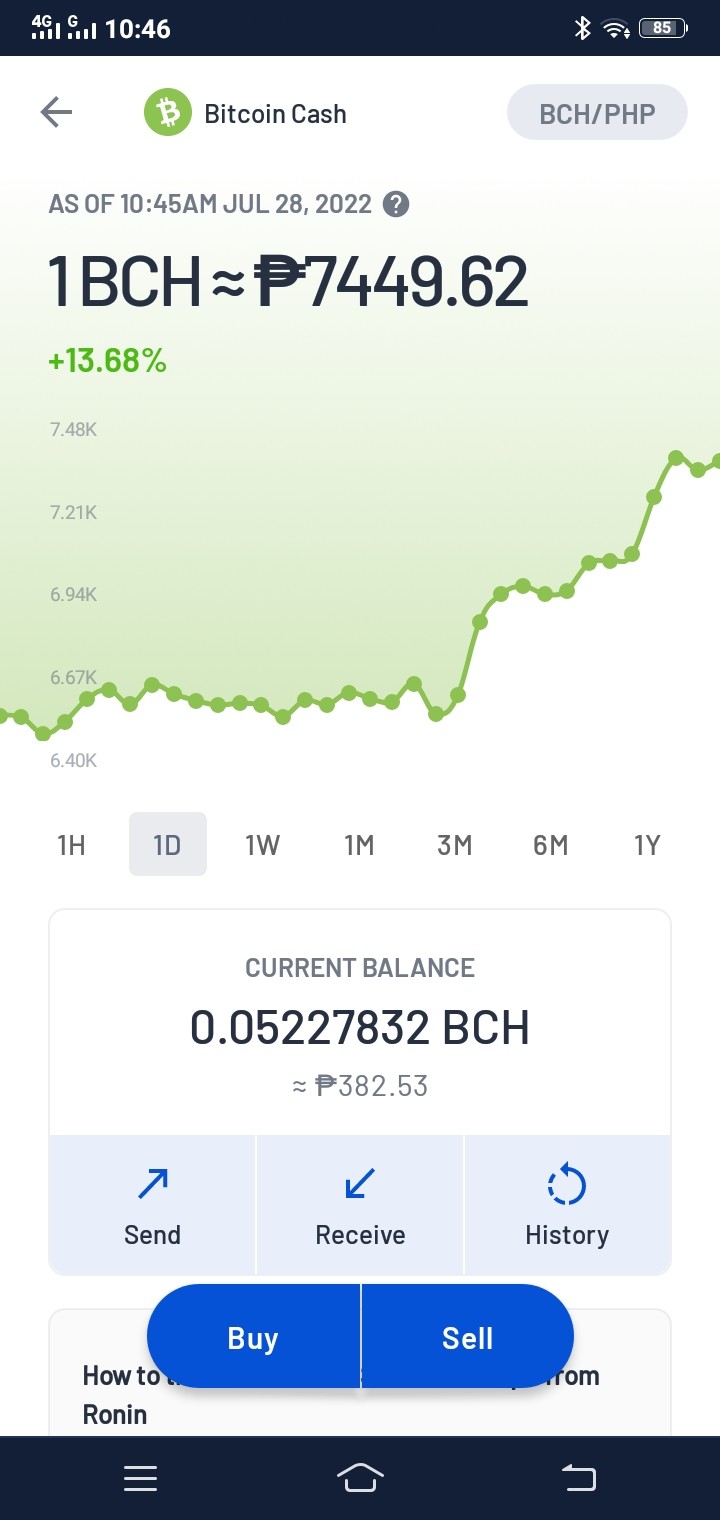The image size is (720, 1520).
Task: Select the 1D chart range
Action: point(167,845)
